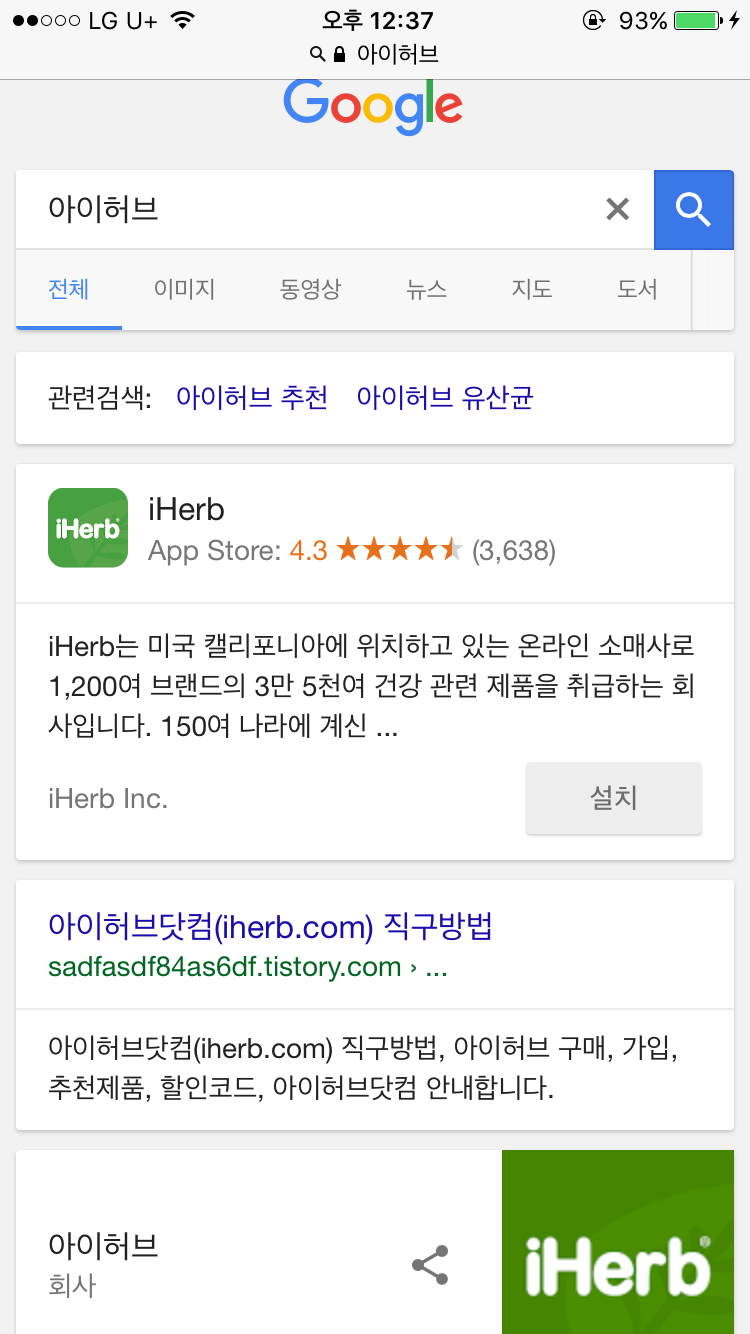Switch to the 이미지 tab

184,290
